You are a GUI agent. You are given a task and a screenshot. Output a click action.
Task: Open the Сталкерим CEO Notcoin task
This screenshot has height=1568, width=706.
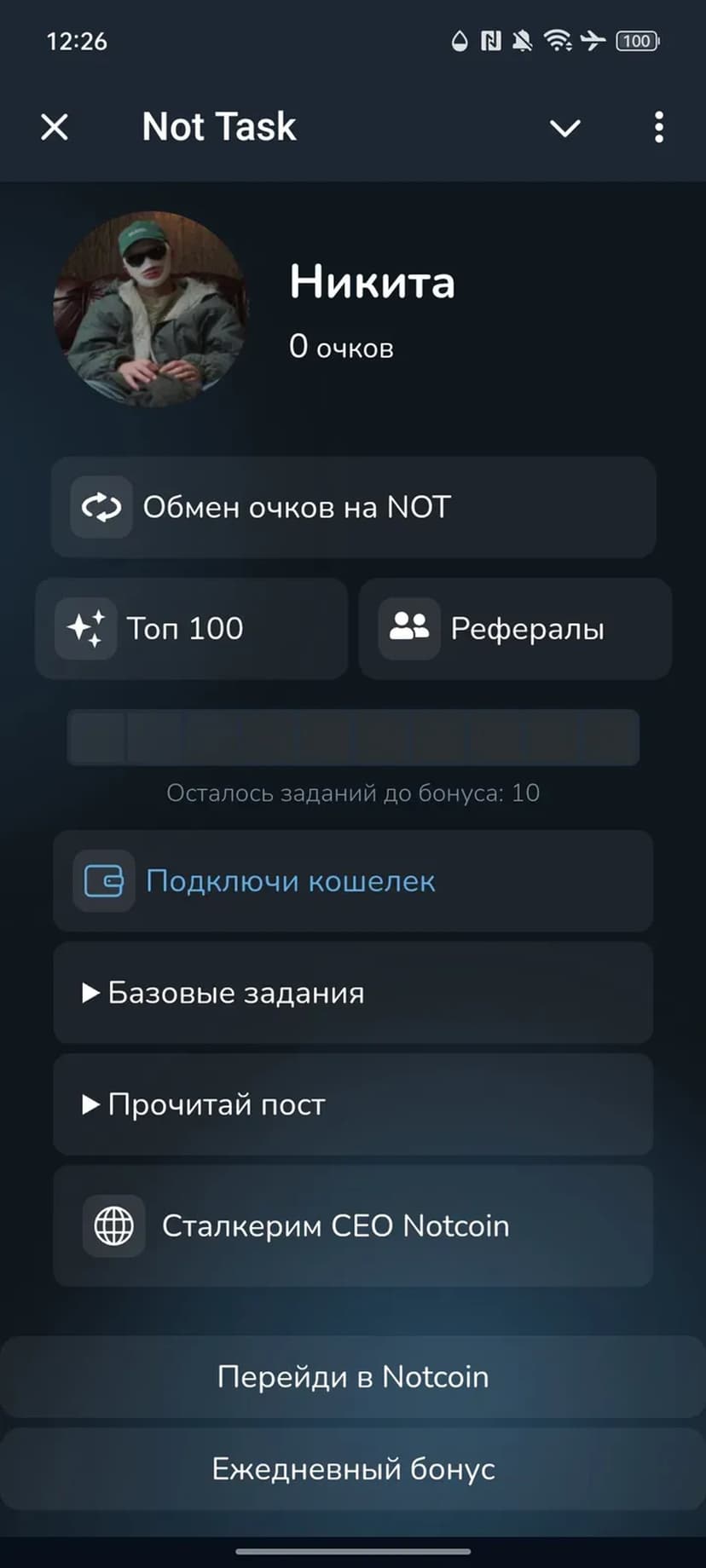353,1225
